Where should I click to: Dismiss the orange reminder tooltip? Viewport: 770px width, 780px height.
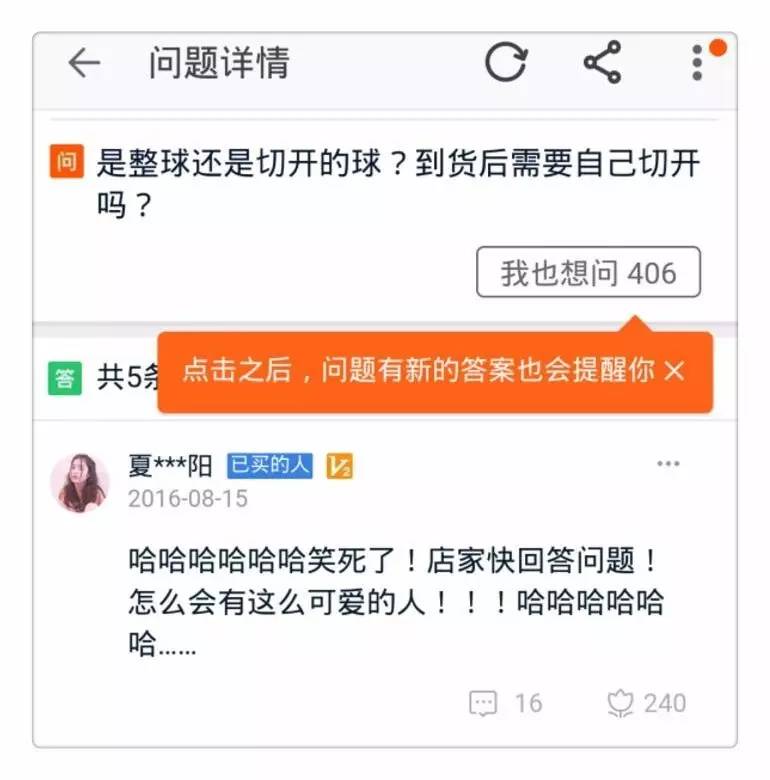click(x=675, y=371)
